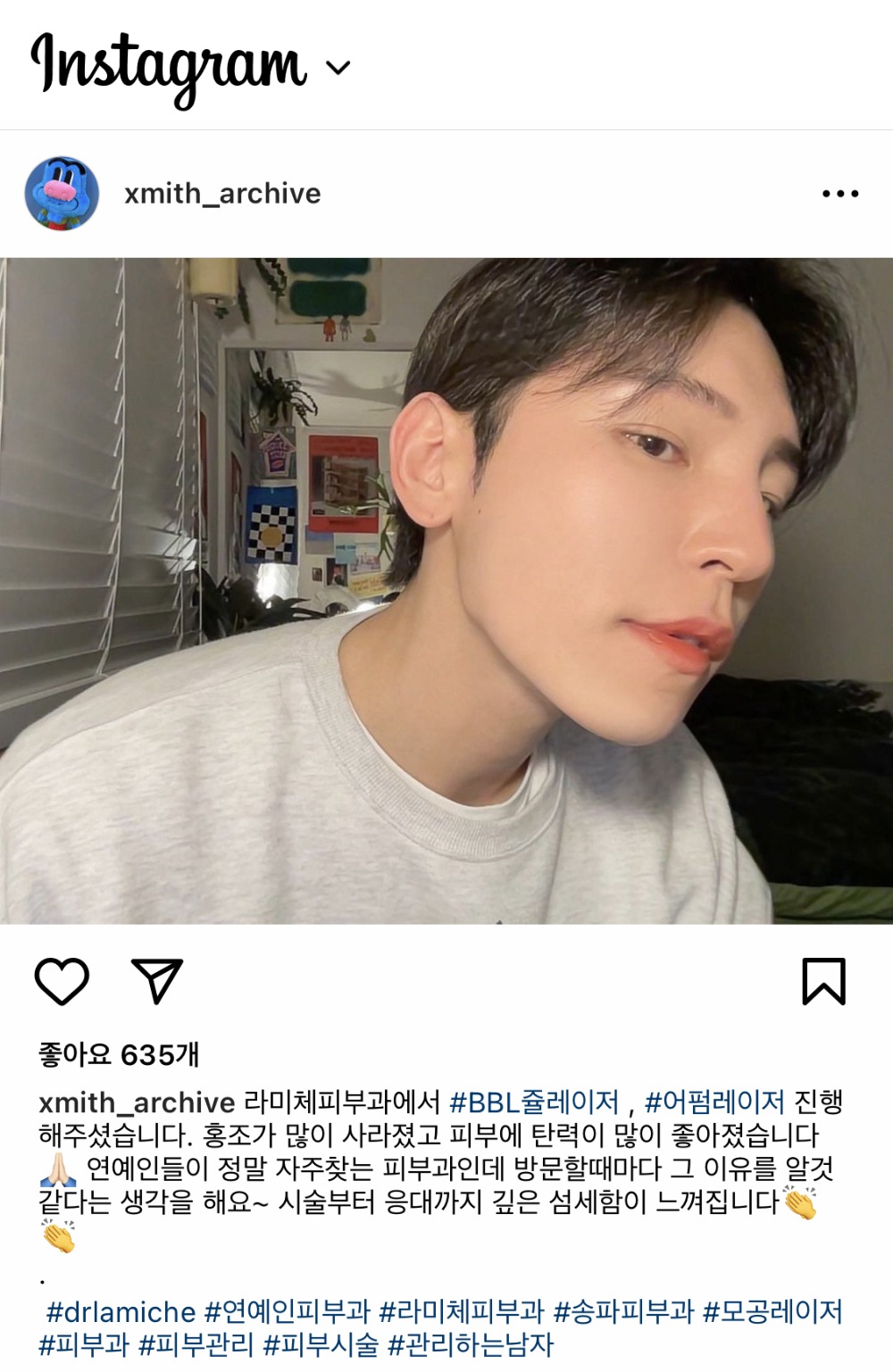
Task: Open hashtag #피부관리
Action: [x=196, y=1344]
